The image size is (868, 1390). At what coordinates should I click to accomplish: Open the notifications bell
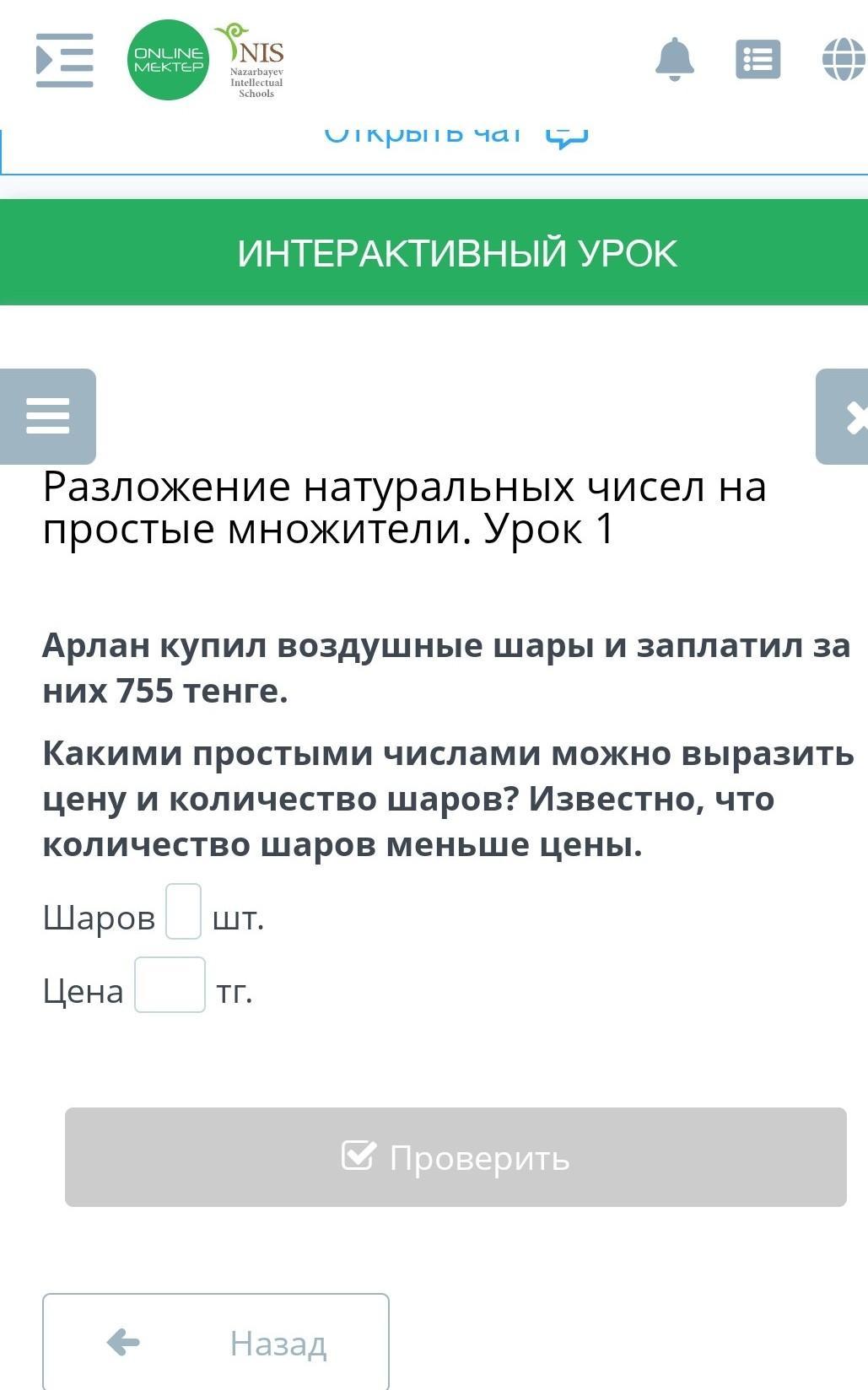[x=674, y=59]
